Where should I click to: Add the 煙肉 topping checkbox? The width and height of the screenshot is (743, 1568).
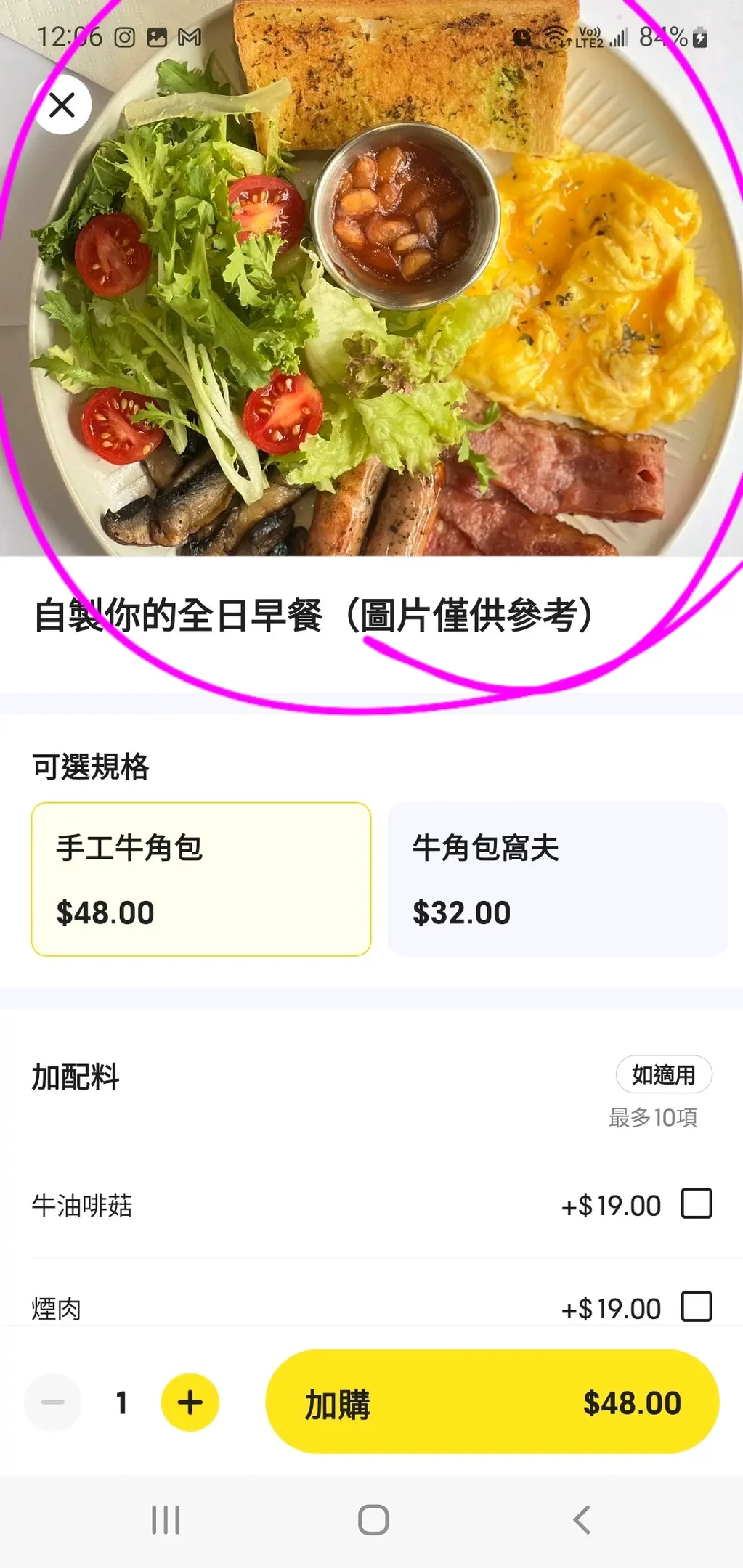coord(696,1307)
